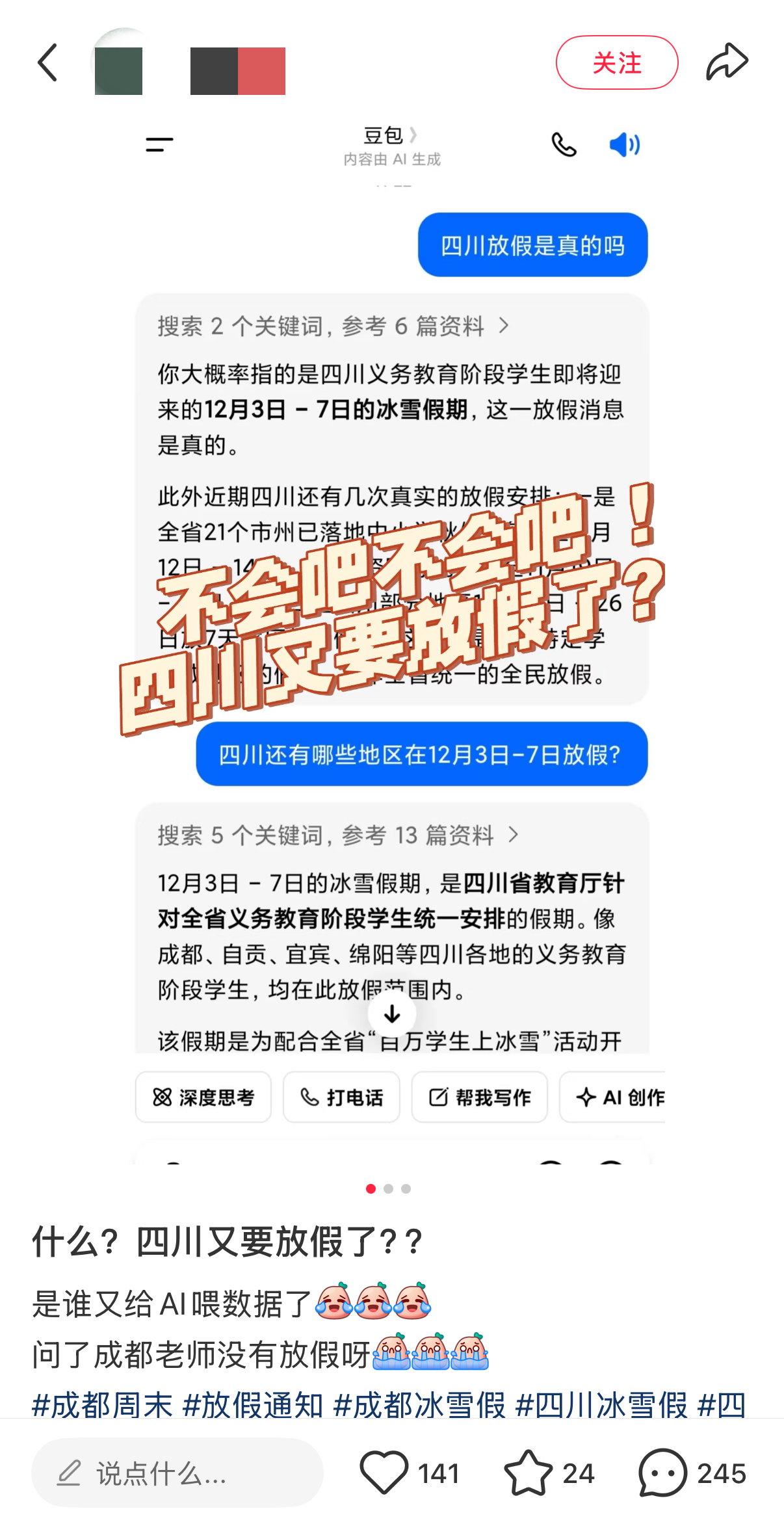The width and height of the screenshot is (784, 1522).
Task: Share this post
Action: click(x=727, y=62)
